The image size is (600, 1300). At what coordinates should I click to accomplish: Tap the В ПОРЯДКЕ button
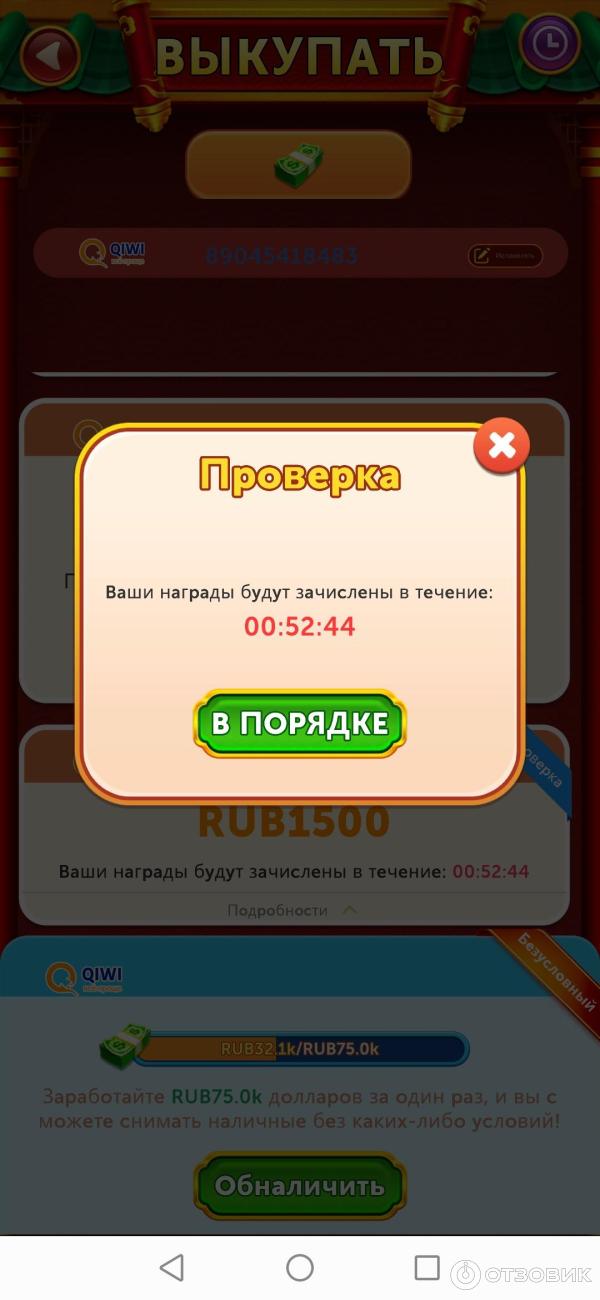pos(299,723)
